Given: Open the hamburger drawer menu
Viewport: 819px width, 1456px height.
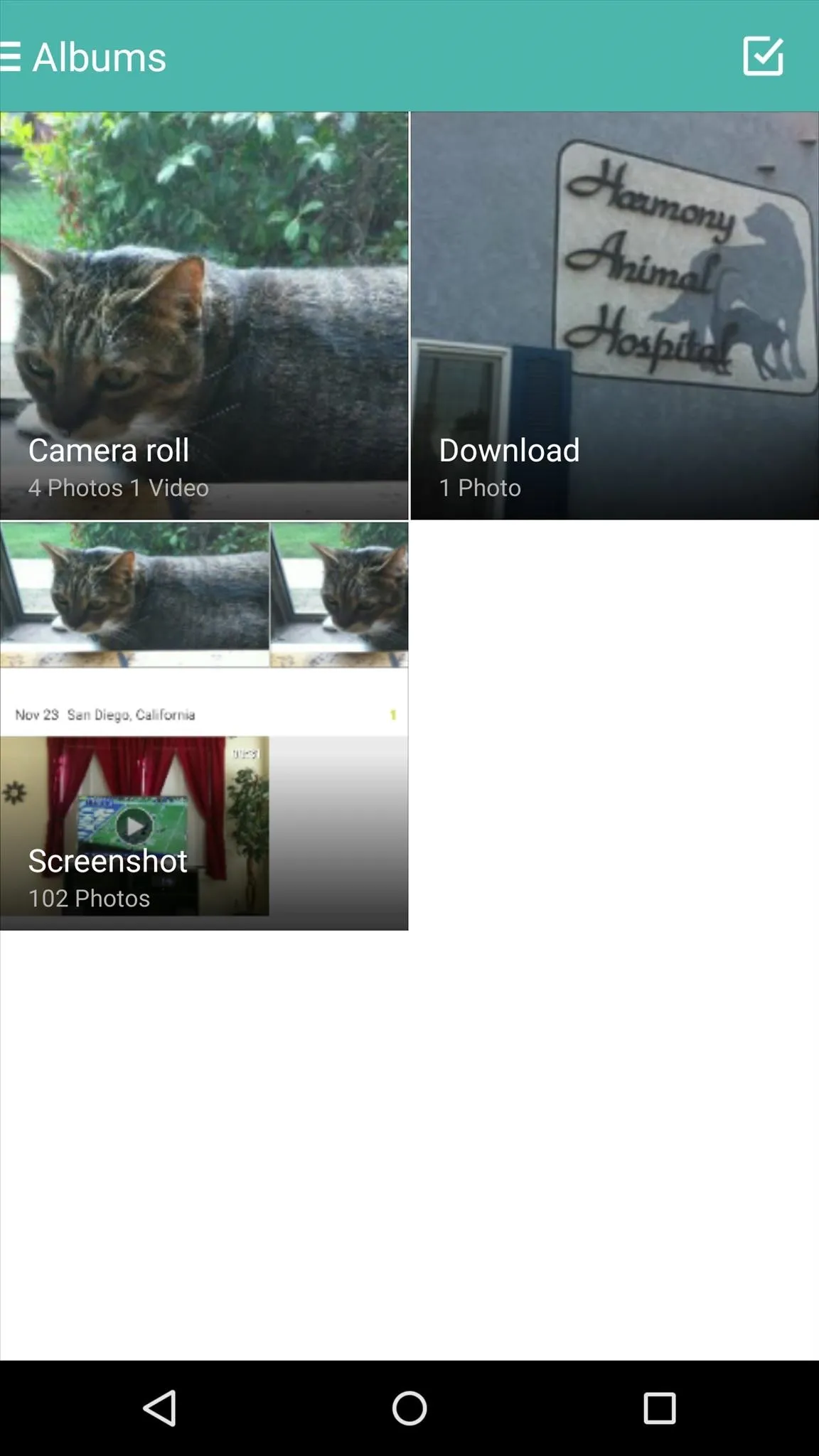Looking at the screenshot, I should [x=10, y=57].
